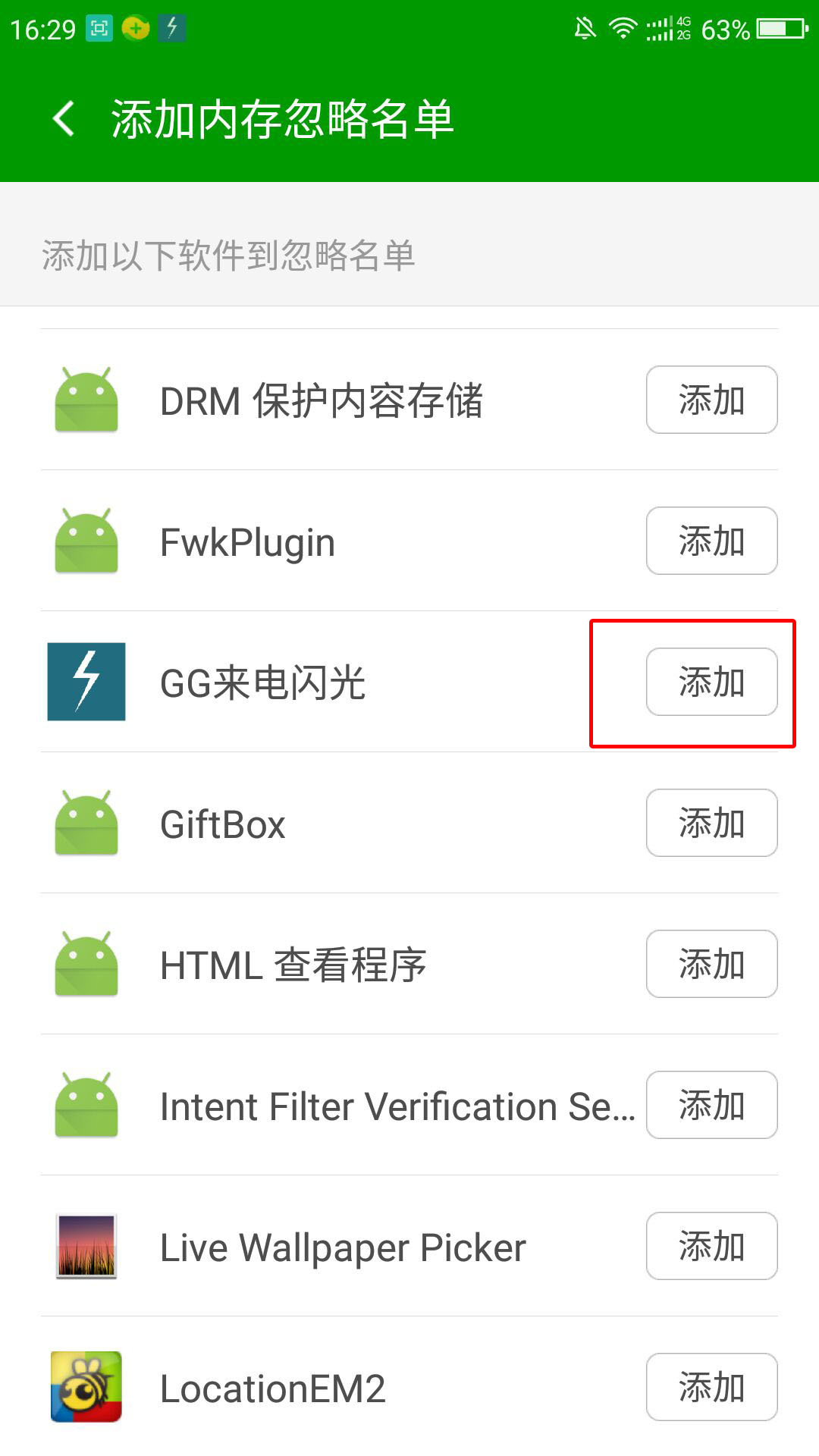Add LocationEM2 to the ignore list

pos(711,1387)
